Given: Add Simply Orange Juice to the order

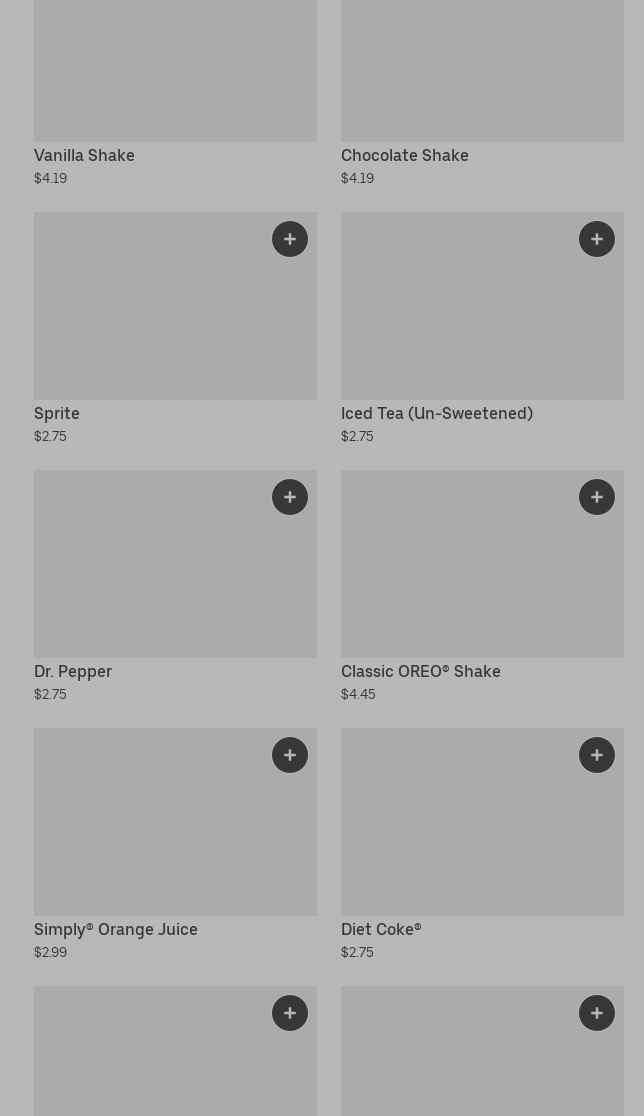Looking at the screenshot, I should point(290,755).
